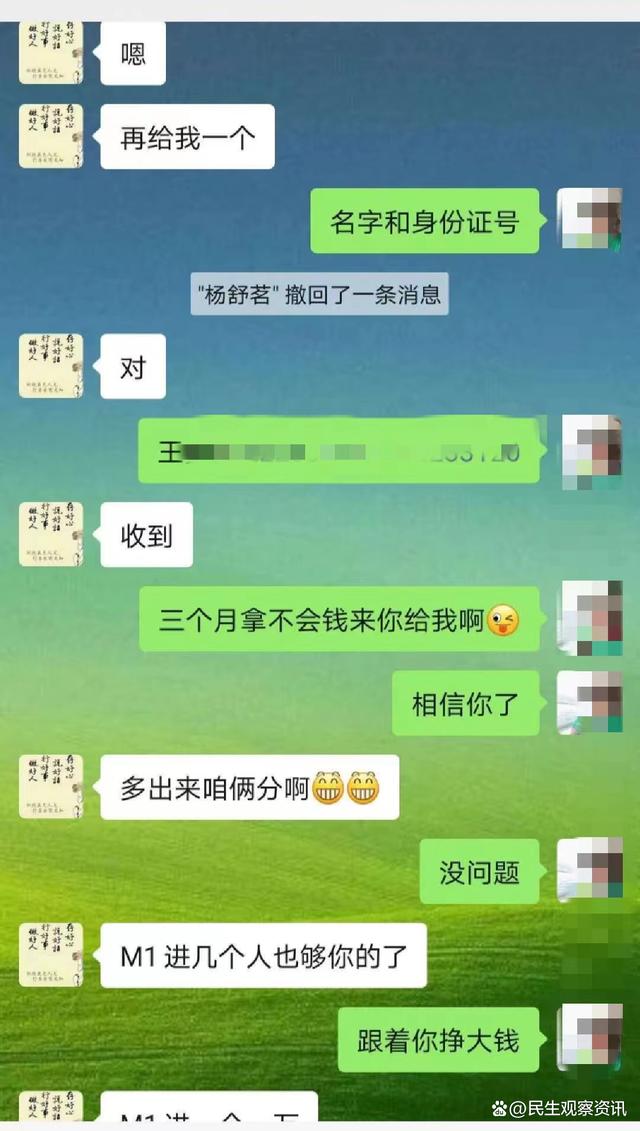This screenshot has height=1131, width=640.
Task: Open own profile avatar beside '名字和身份证号'
Action: point(589,219)
